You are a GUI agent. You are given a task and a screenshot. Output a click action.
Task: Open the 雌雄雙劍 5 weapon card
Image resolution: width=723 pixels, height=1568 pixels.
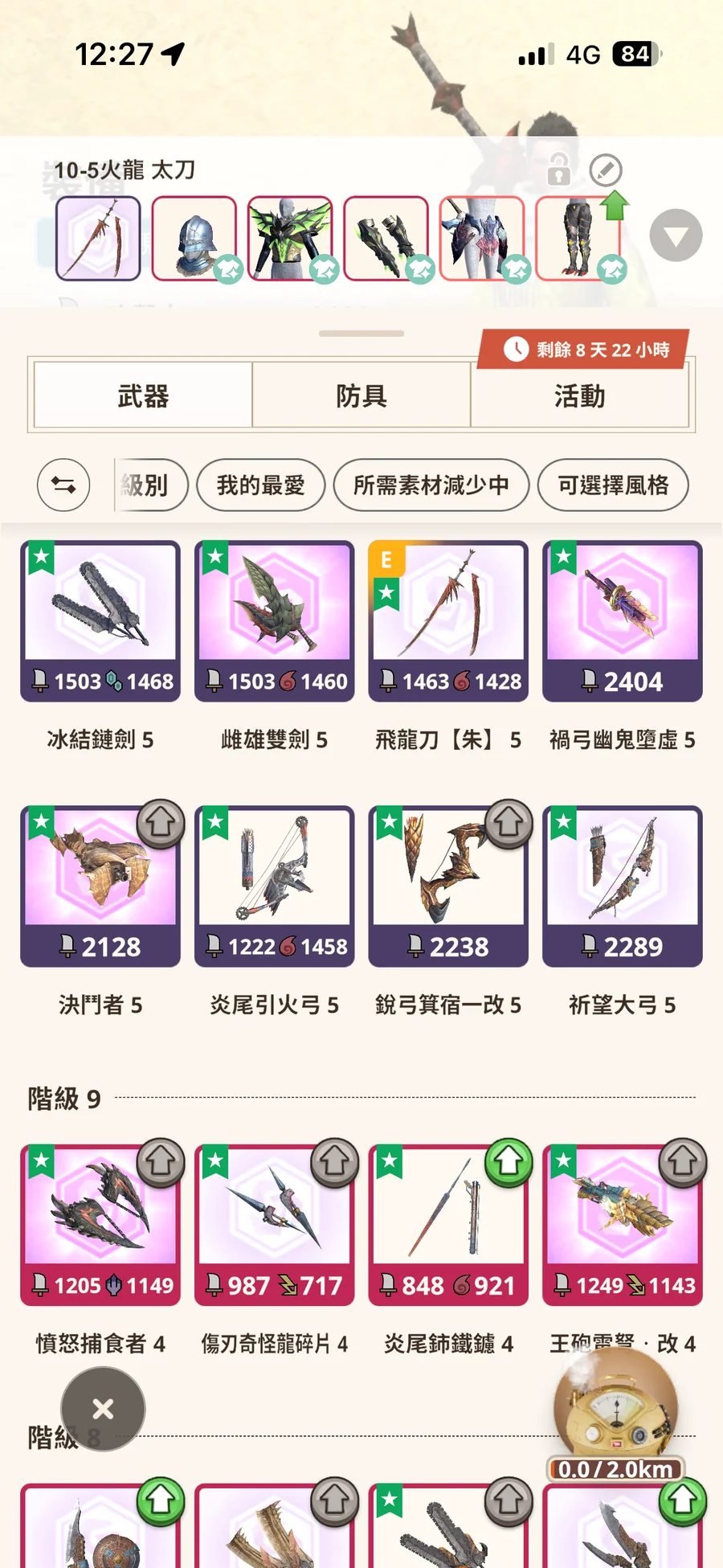click(x=274, y=620)
